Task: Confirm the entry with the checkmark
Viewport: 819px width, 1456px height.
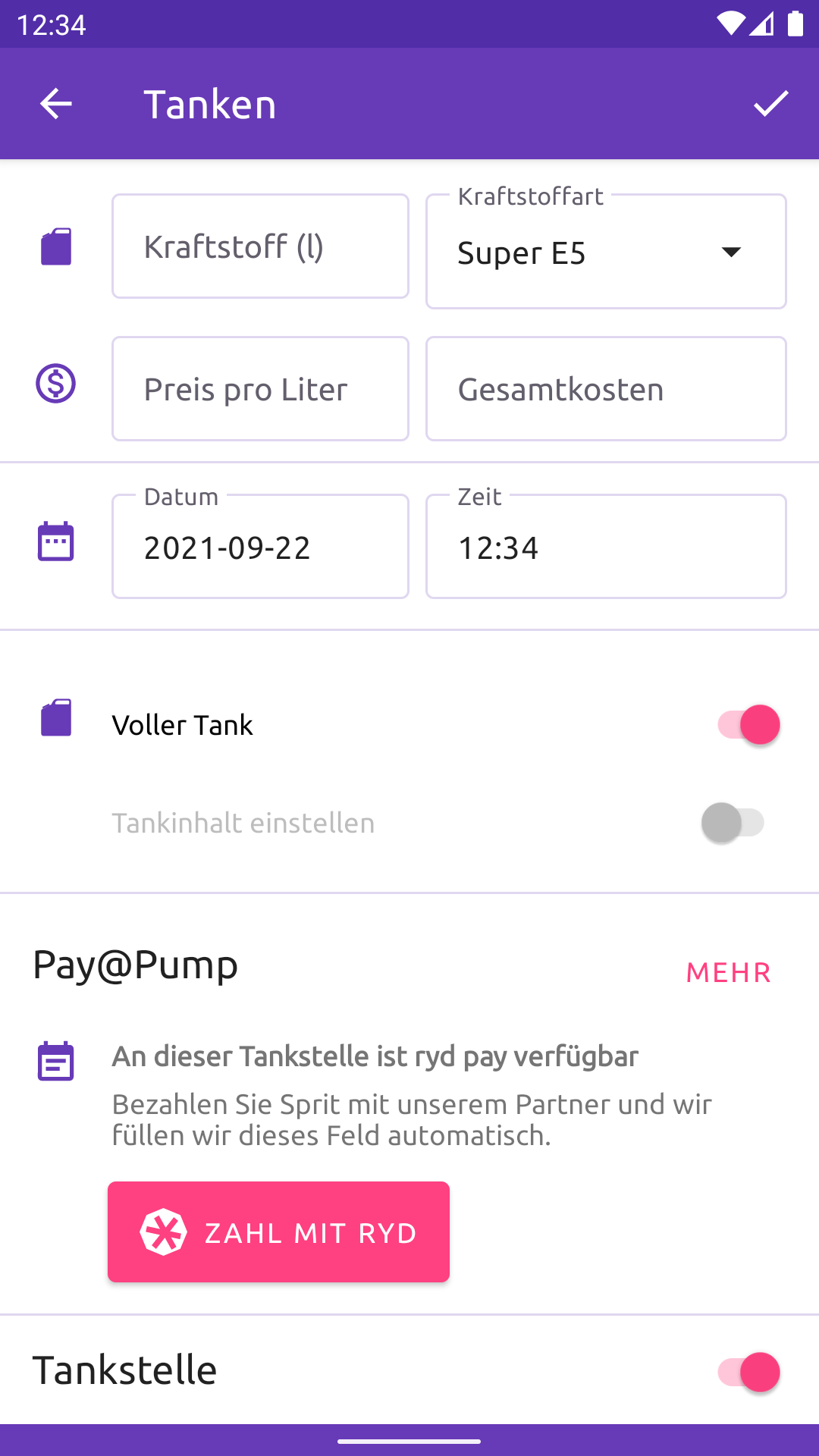Action: [770, 104]
